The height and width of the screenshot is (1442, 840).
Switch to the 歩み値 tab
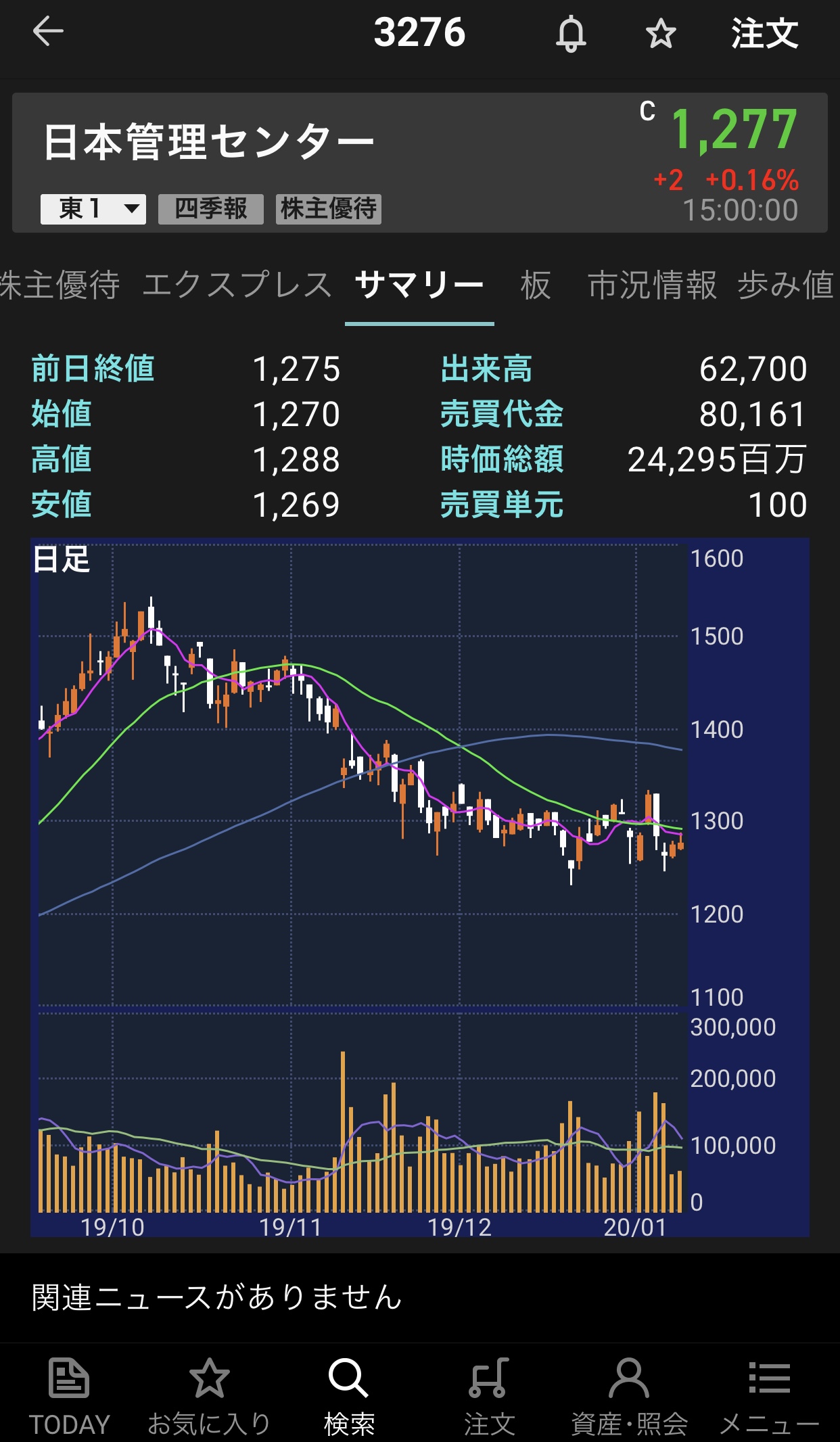click(786, 285)
